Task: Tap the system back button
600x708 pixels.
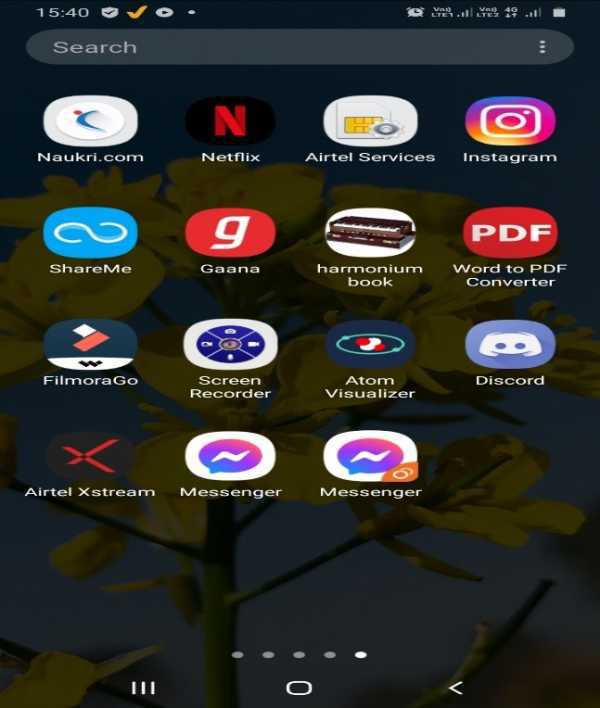Action: coord(456,687)
